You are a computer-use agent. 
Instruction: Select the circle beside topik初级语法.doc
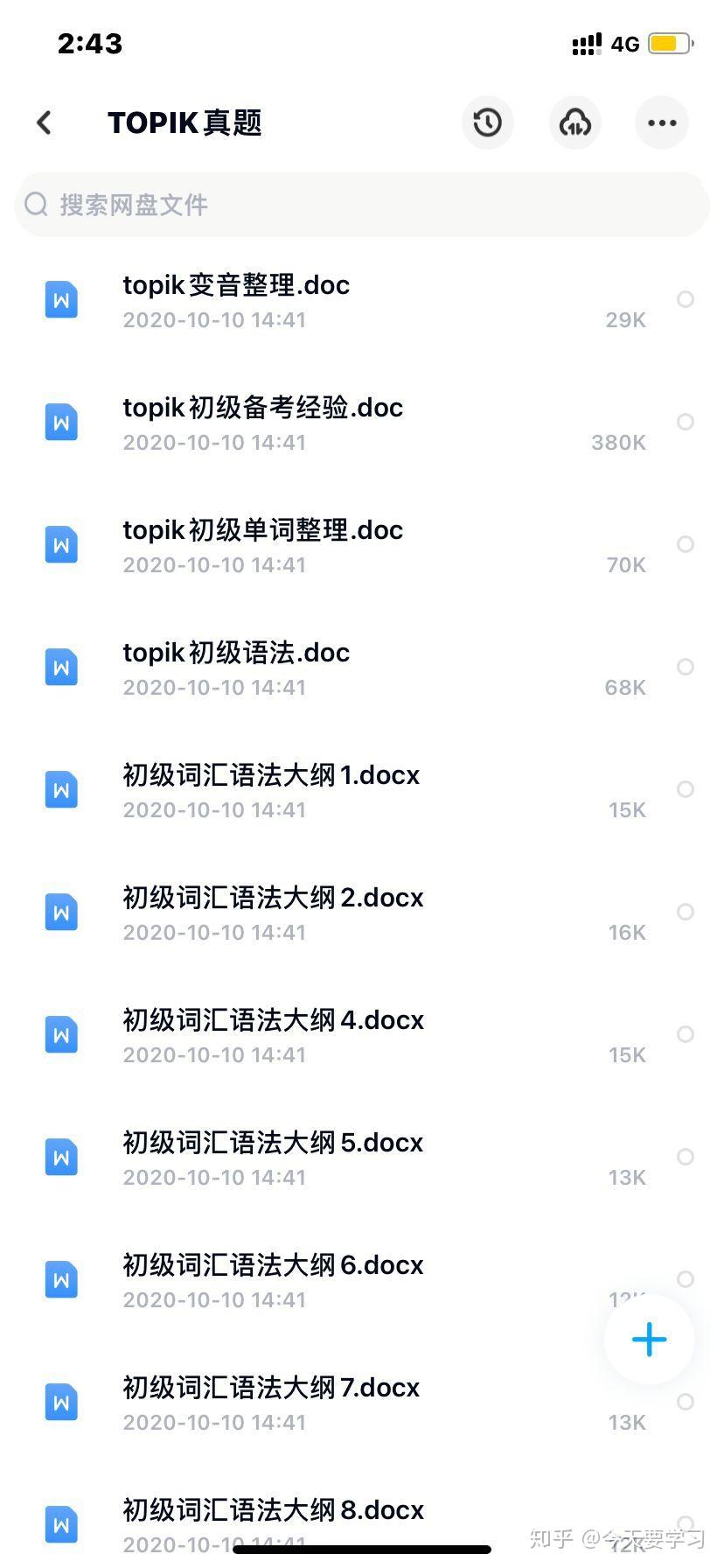coord(686,667)
